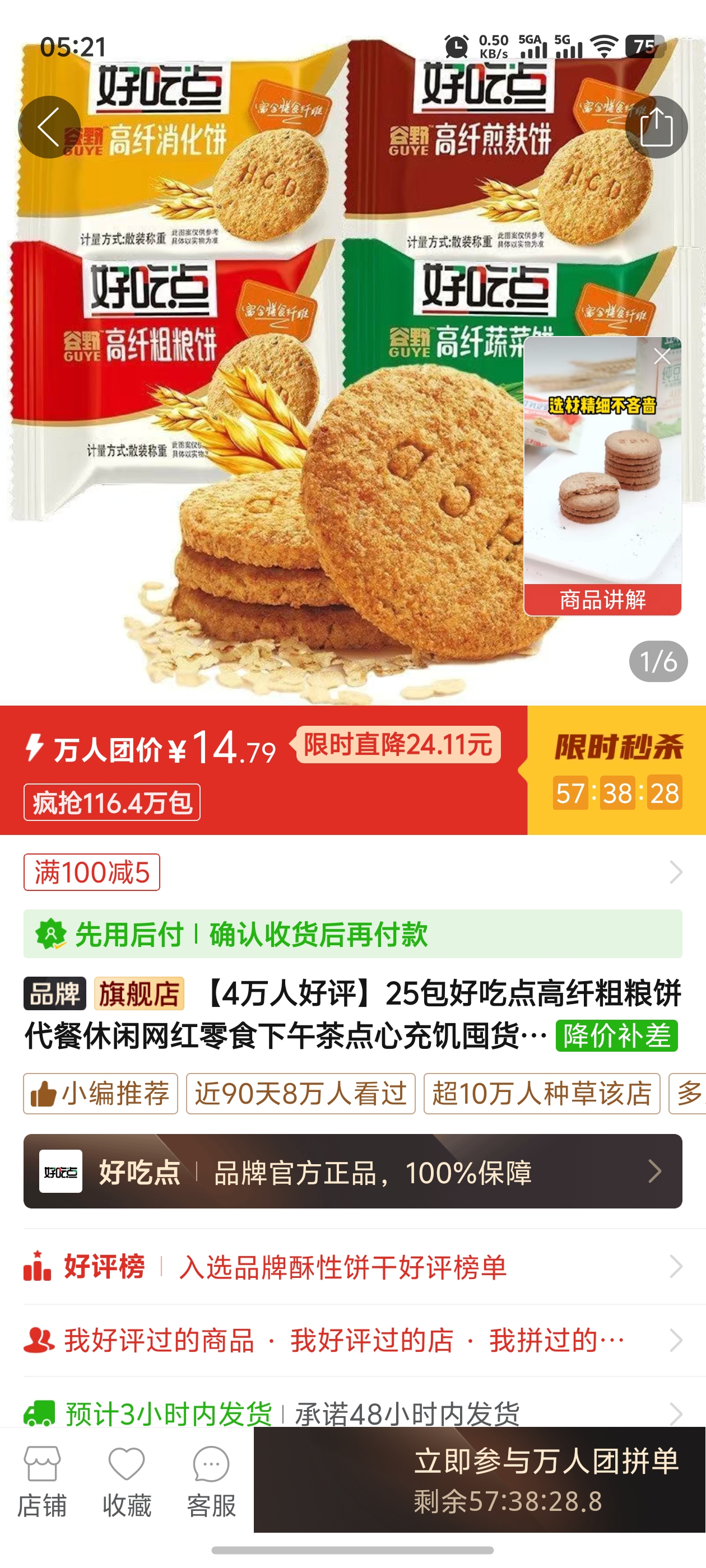Close the 商品讲解 video popup
The image size is (706, 1568).
point(662,357)
